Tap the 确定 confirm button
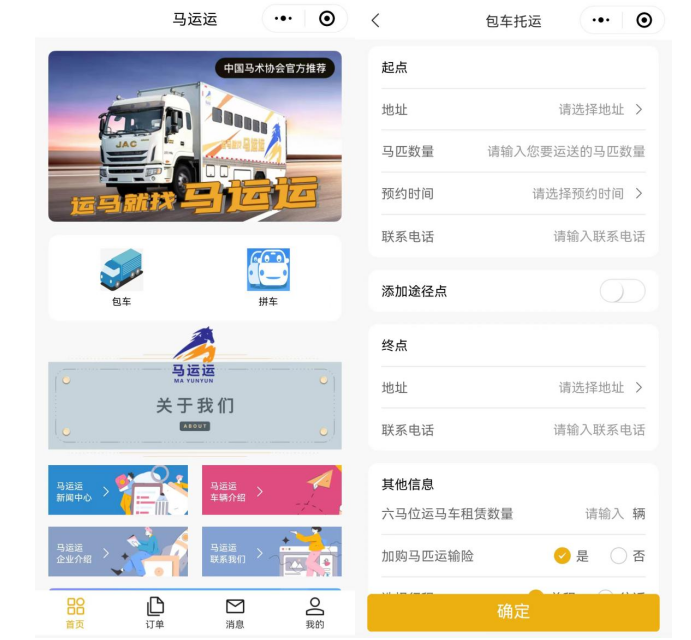The width and height of the screenshot is (691, 640). [513, 611]
